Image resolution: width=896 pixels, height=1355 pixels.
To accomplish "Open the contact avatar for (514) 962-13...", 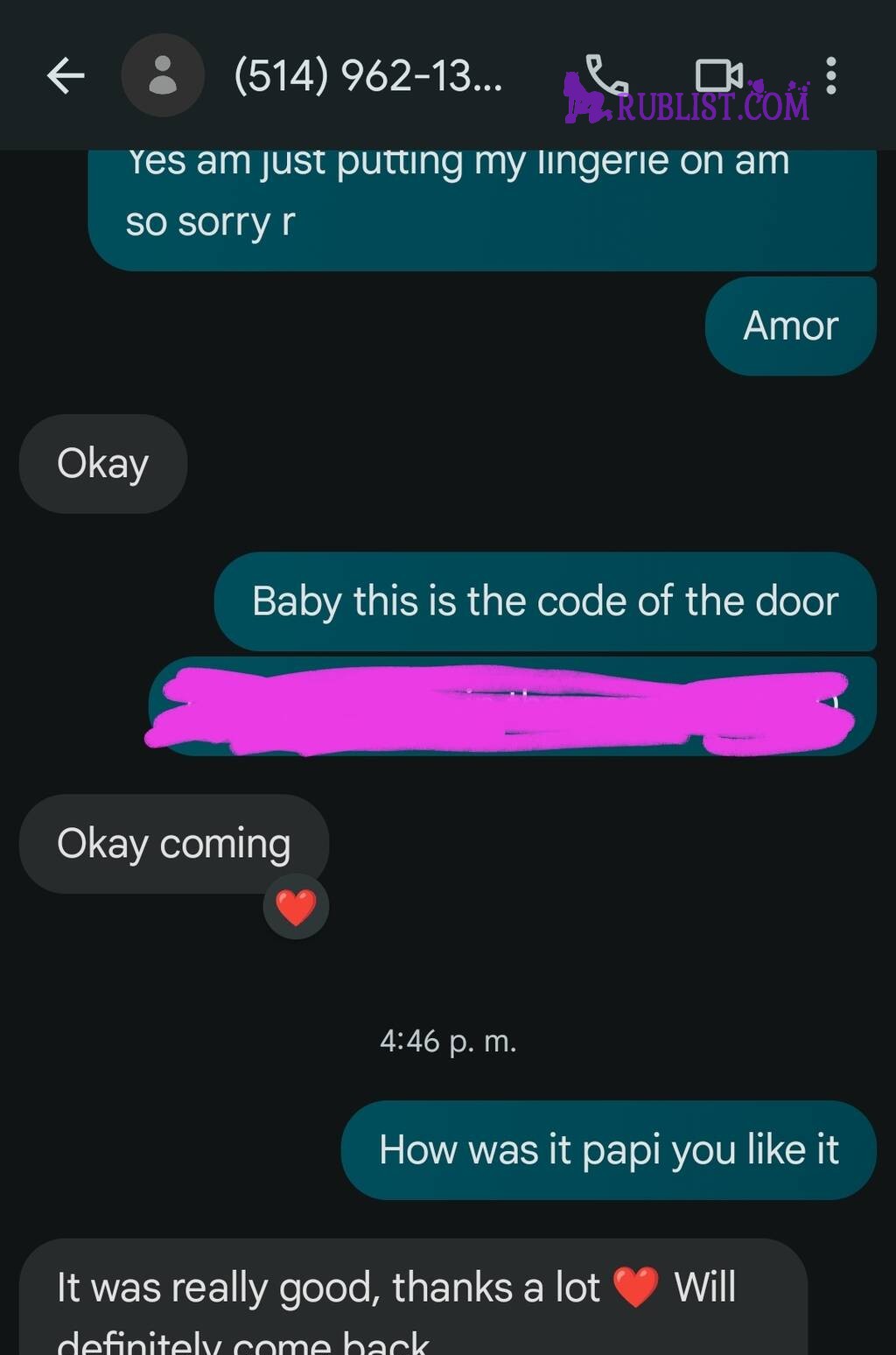I will click(x=163, y=76).
